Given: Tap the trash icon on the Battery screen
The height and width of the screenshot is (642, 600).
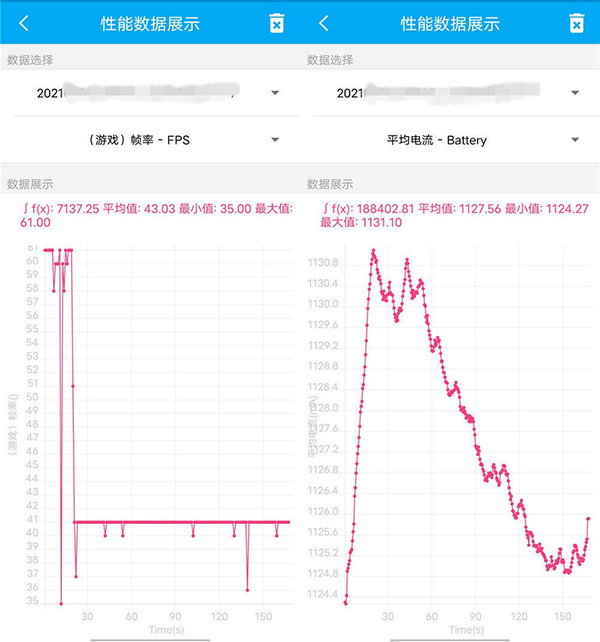Looking at the screenshot, I should point(576,23).
